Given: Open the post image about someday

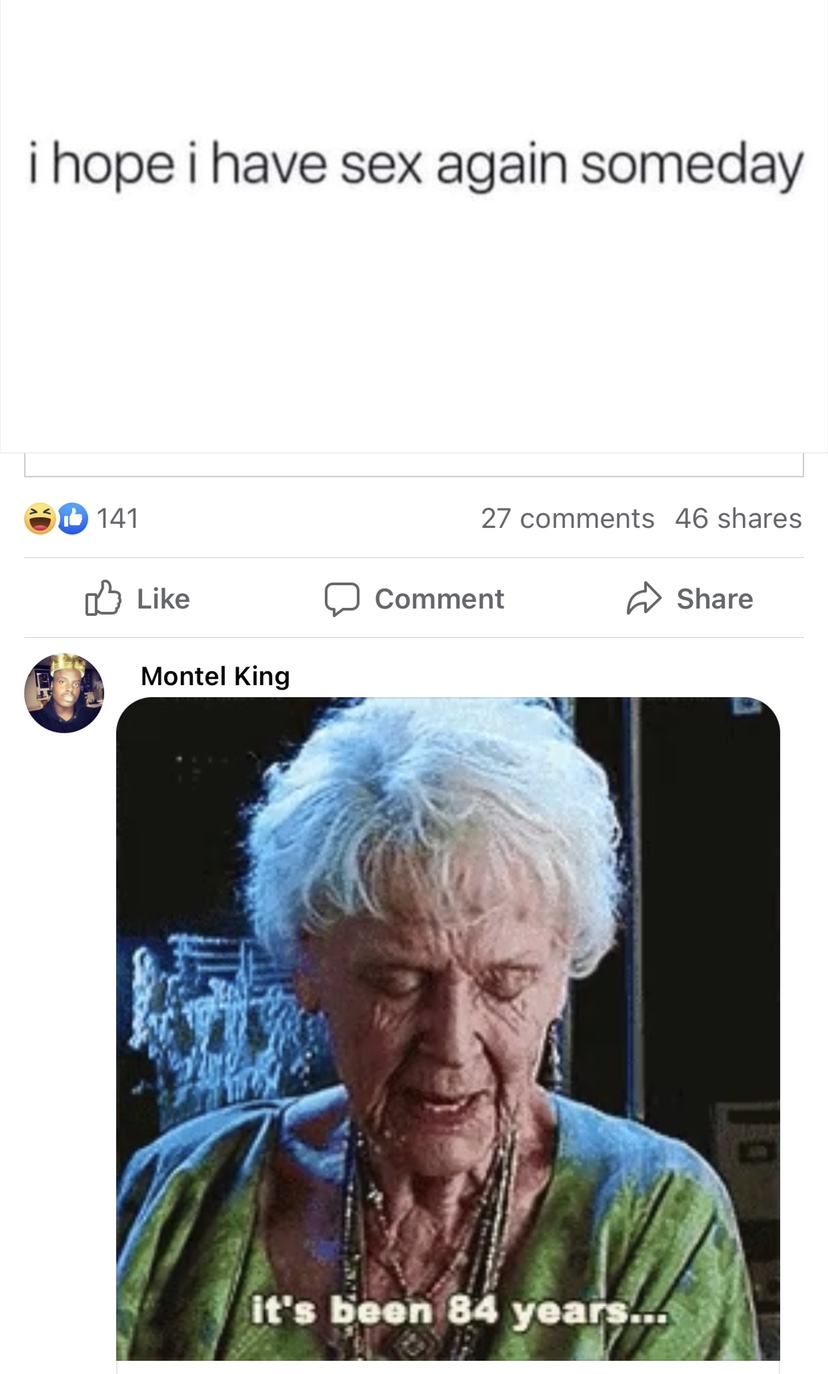Looking at the screenshot, I should coord(414,225).
